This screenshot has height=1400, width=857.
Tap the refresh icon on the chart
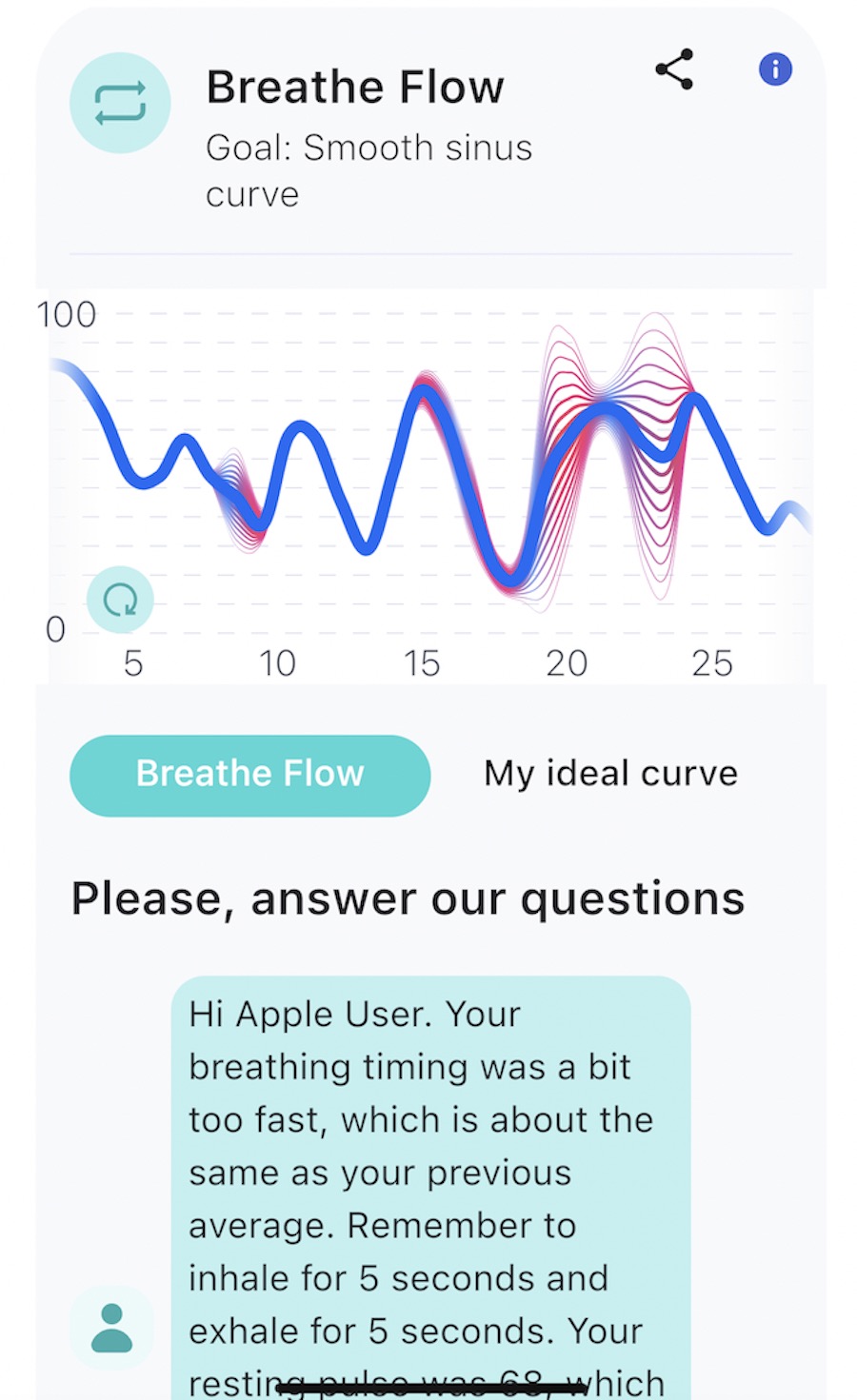[120, 600]
